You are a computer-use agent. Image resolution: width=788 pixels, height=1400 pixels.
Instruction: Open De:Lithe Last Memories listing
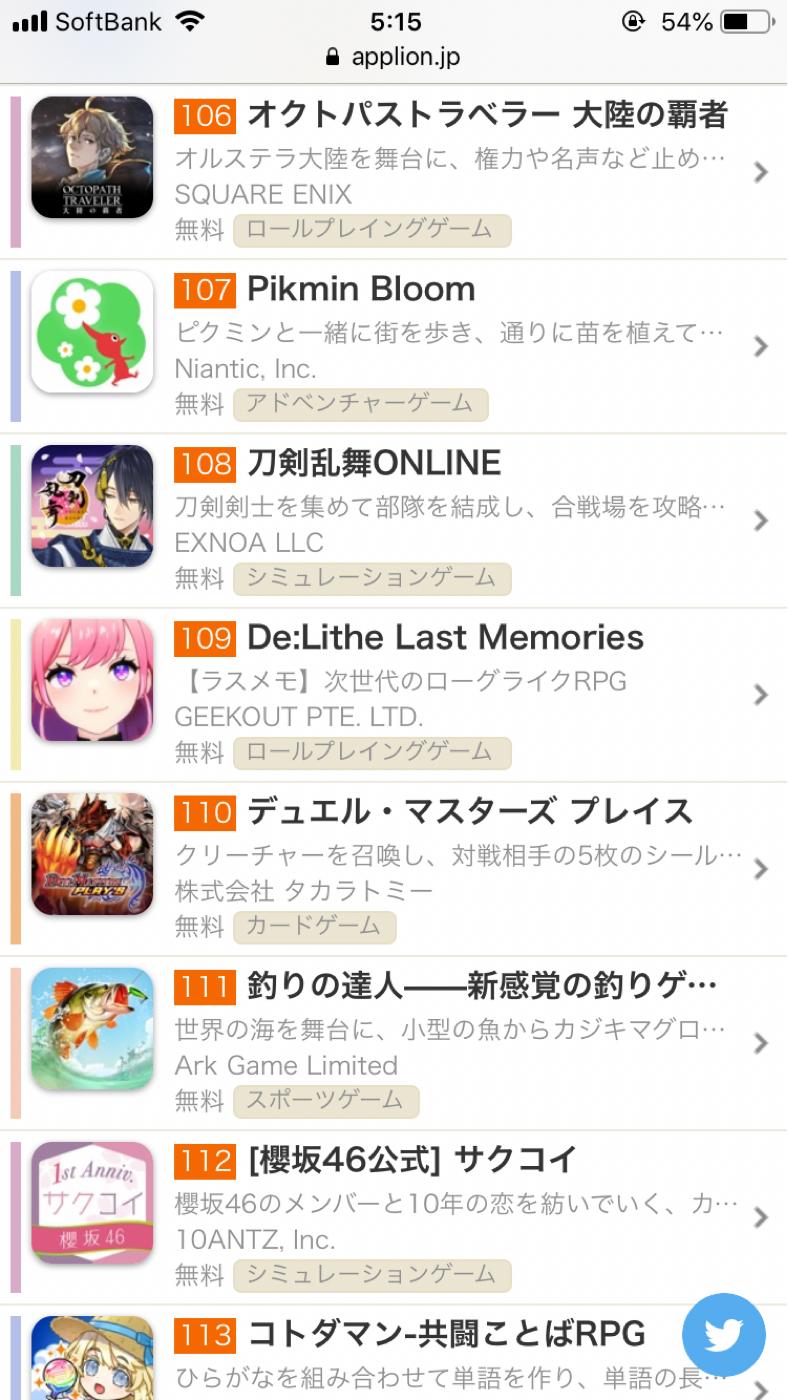[445, 638]
